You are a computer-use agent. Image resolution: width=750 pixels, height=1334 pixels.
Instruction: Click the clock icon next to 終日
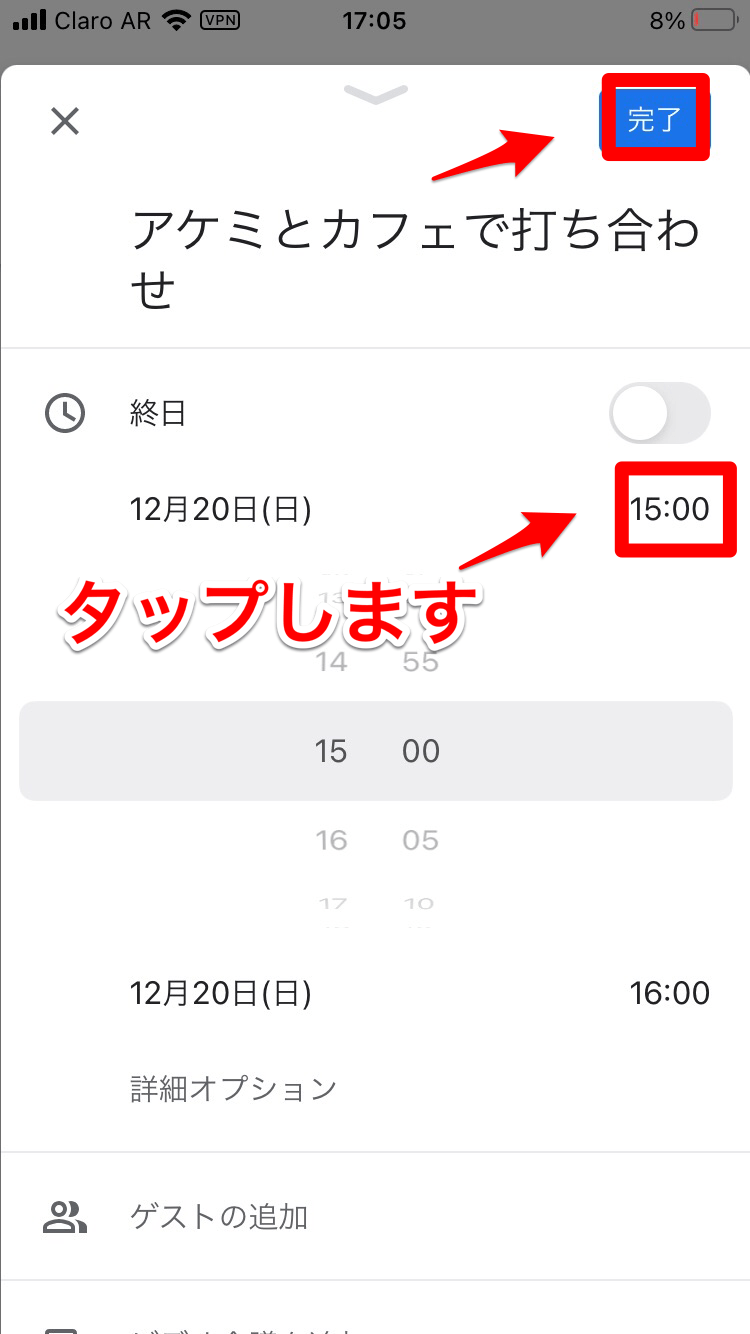64,412
